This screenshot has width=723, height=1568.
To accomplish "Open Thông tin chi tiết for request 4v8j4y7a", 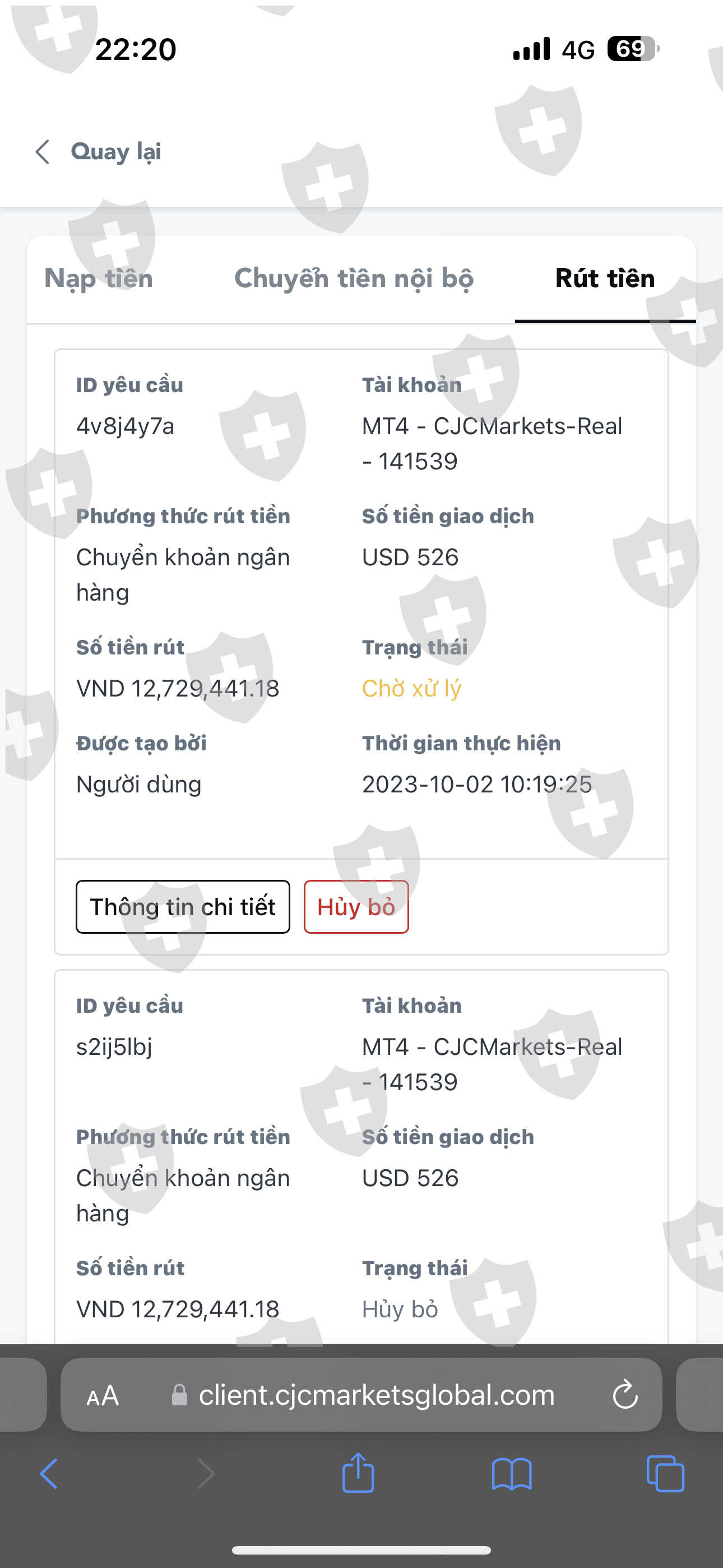I will click(x=183, y=907).
